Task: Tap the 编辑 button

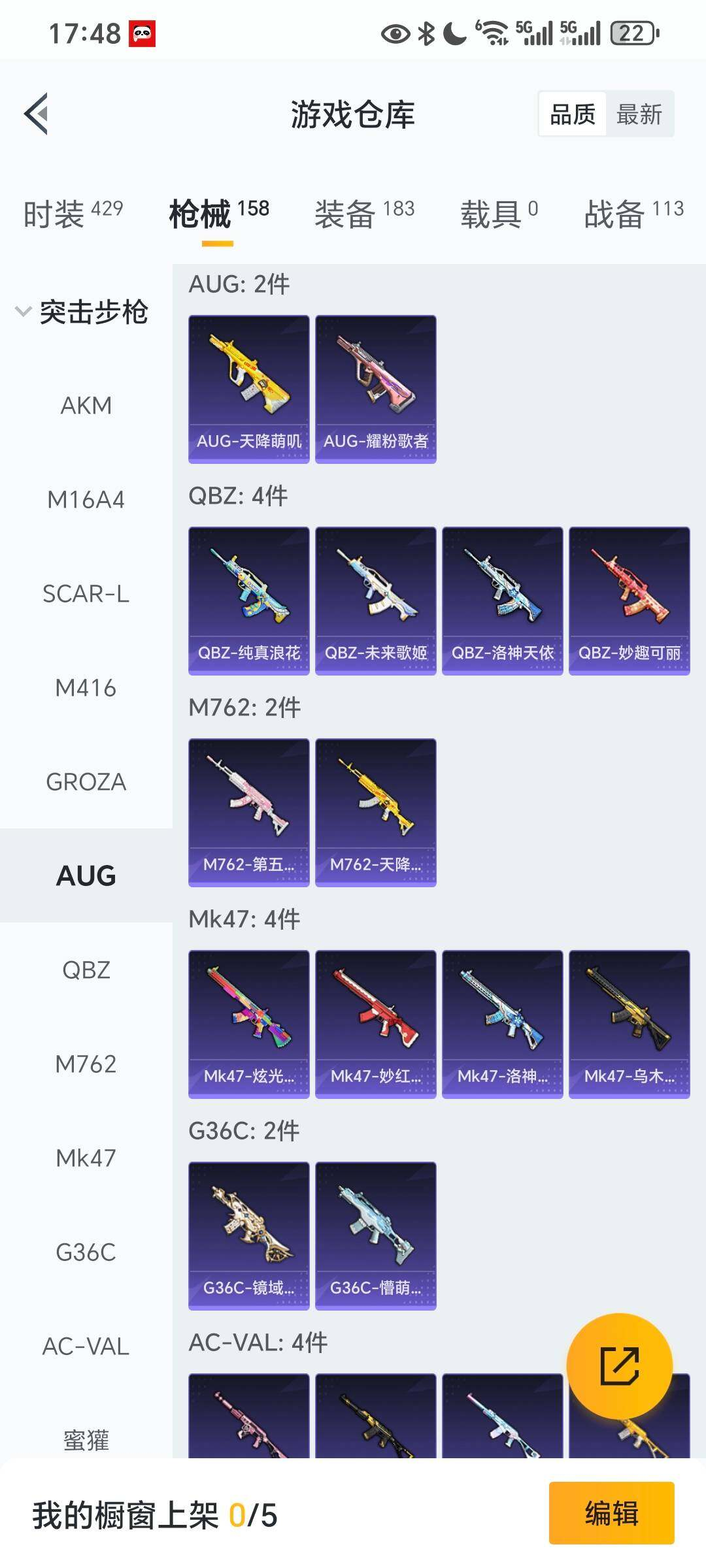Action: (611, 1513)
